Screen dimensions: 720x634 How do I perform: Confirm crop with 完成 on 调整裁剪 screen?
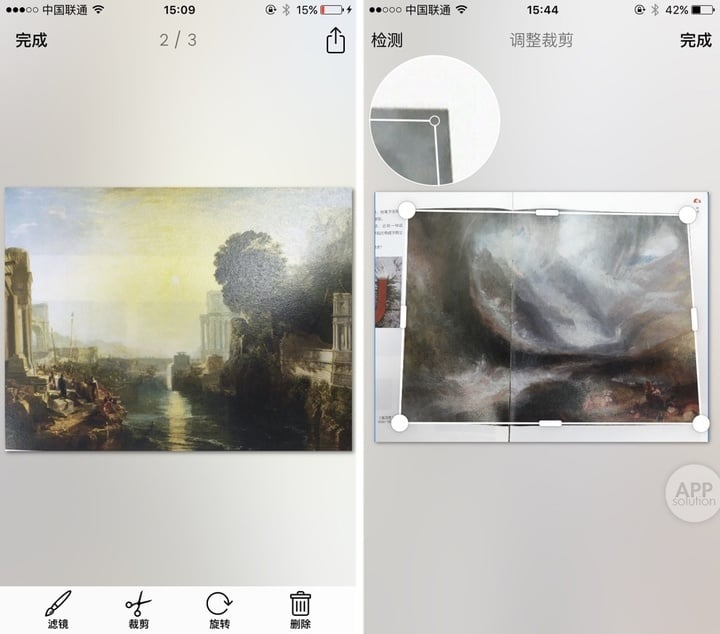(695, 41)
